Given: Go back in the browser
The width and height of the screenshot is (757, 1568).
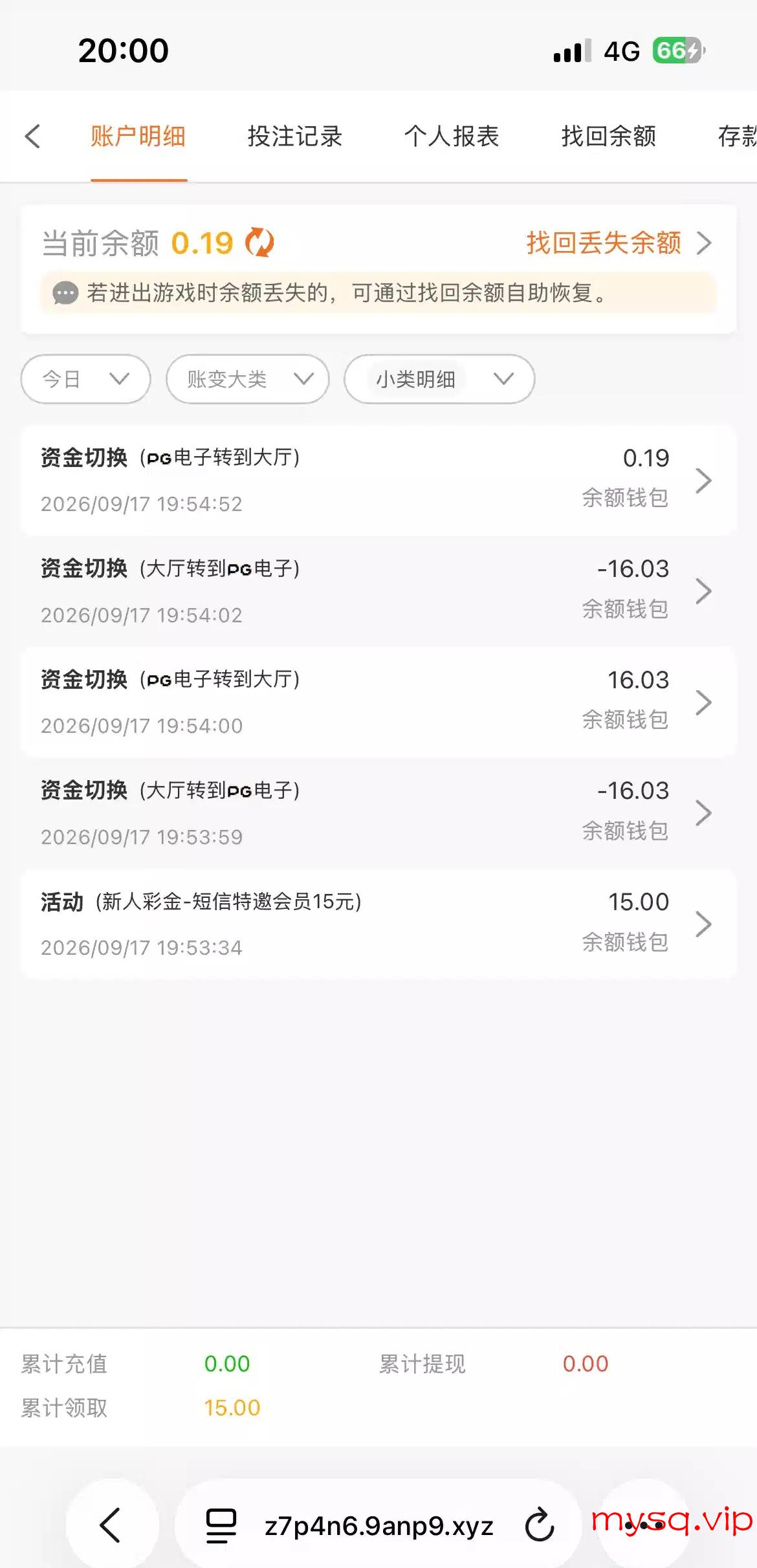Looking at the screenshot, I should pyautogui.click(x=111, y=1525).
